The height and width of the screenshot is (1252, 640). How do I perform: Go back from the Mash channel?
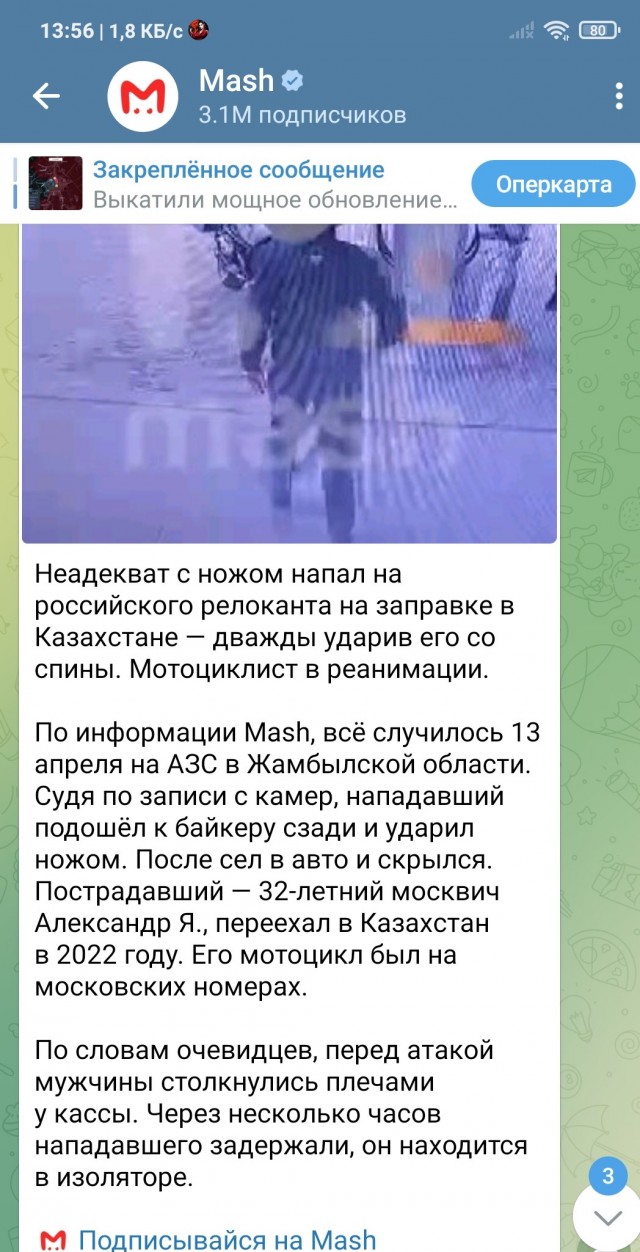tap(47, 96)
